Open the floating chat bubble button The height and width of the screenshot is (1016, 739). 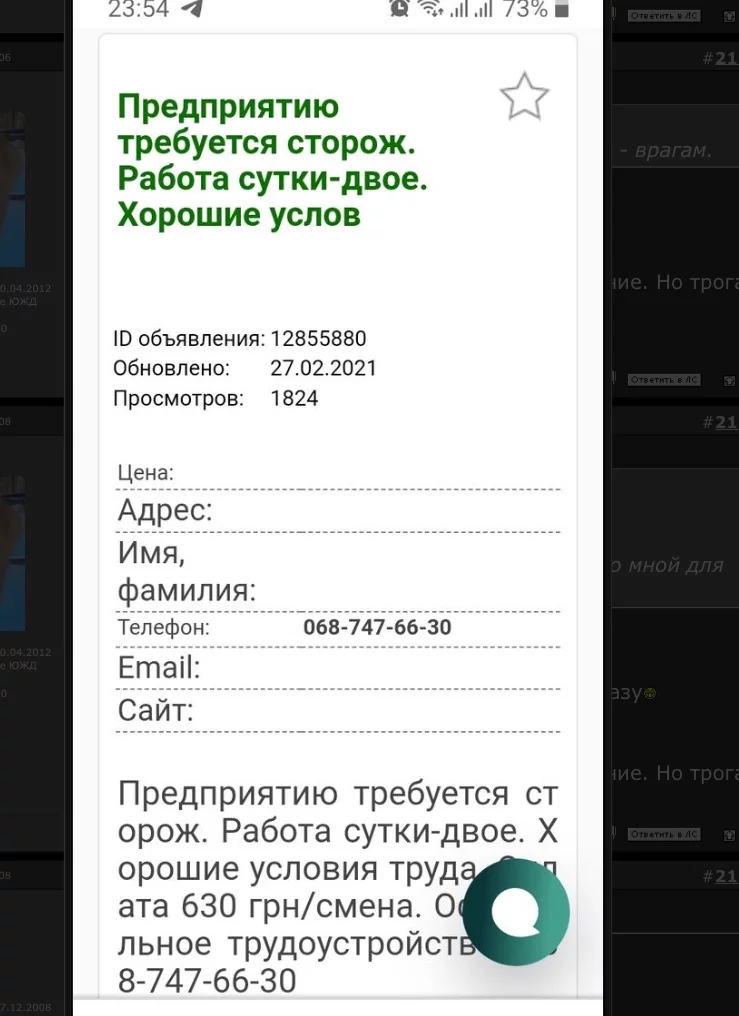click(x=516, y=911)
